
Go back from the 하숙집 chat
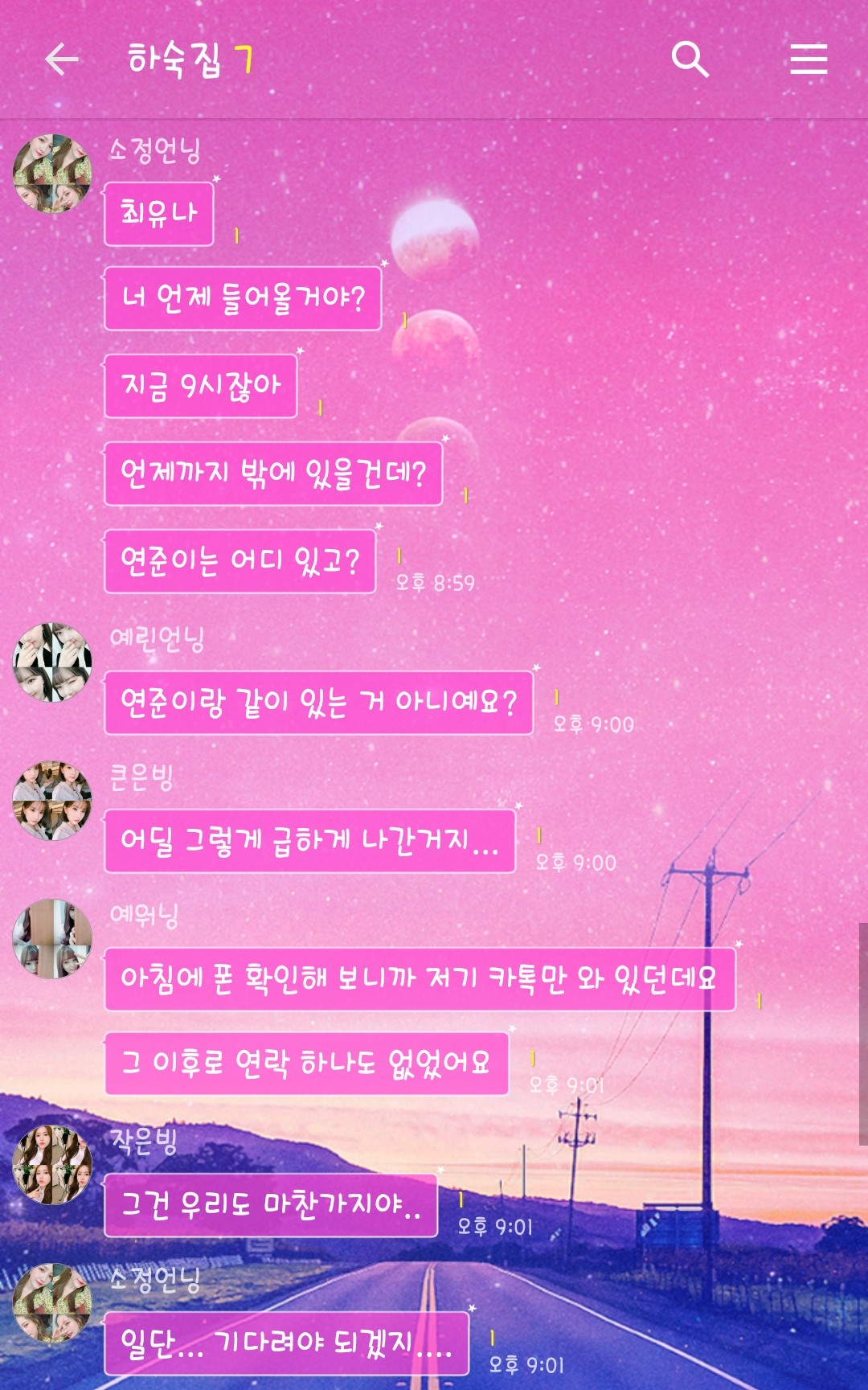click(x=61, y=59)
